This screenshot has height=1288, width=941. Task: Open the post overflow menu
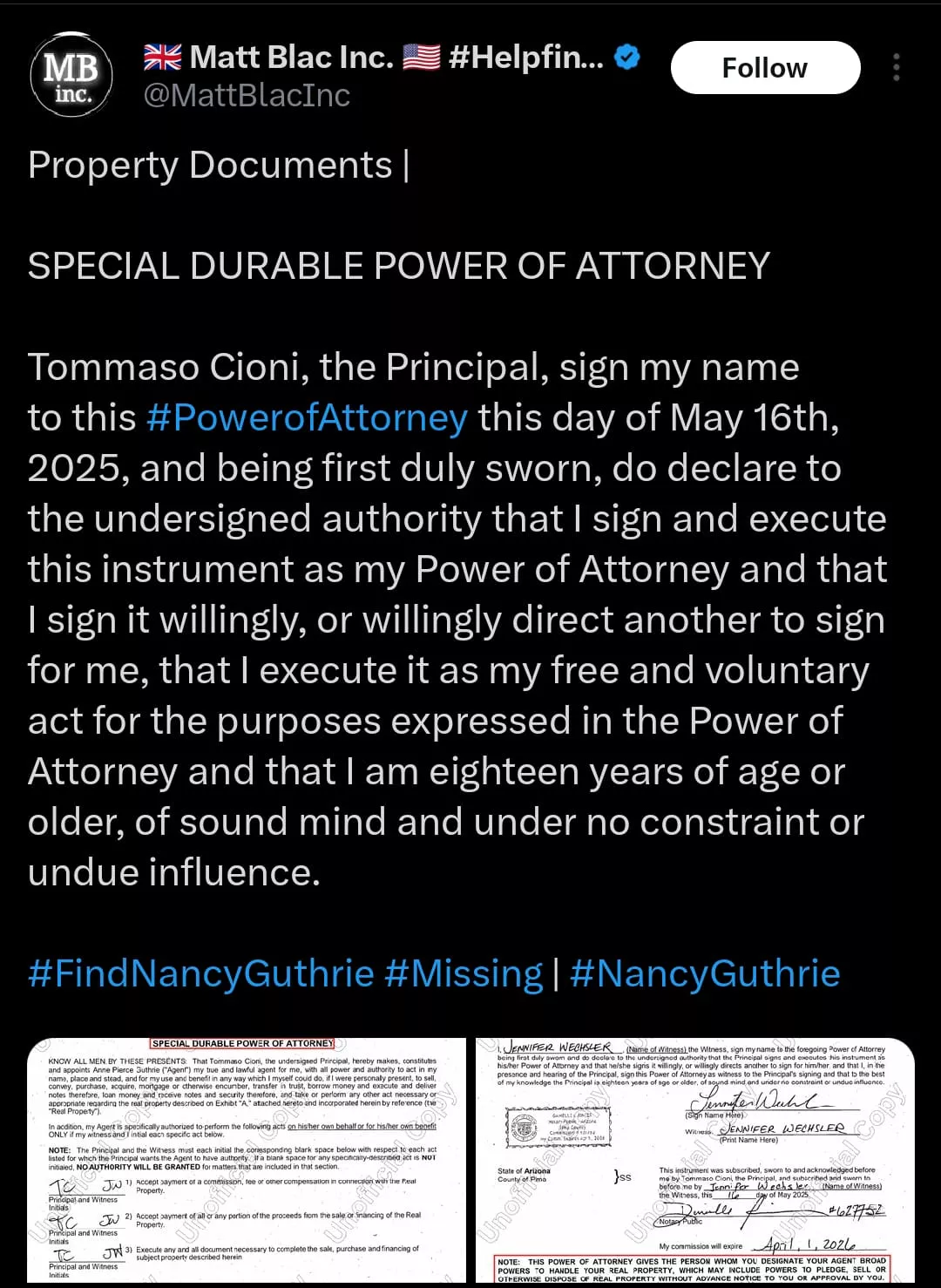click(x=897, y=68)
